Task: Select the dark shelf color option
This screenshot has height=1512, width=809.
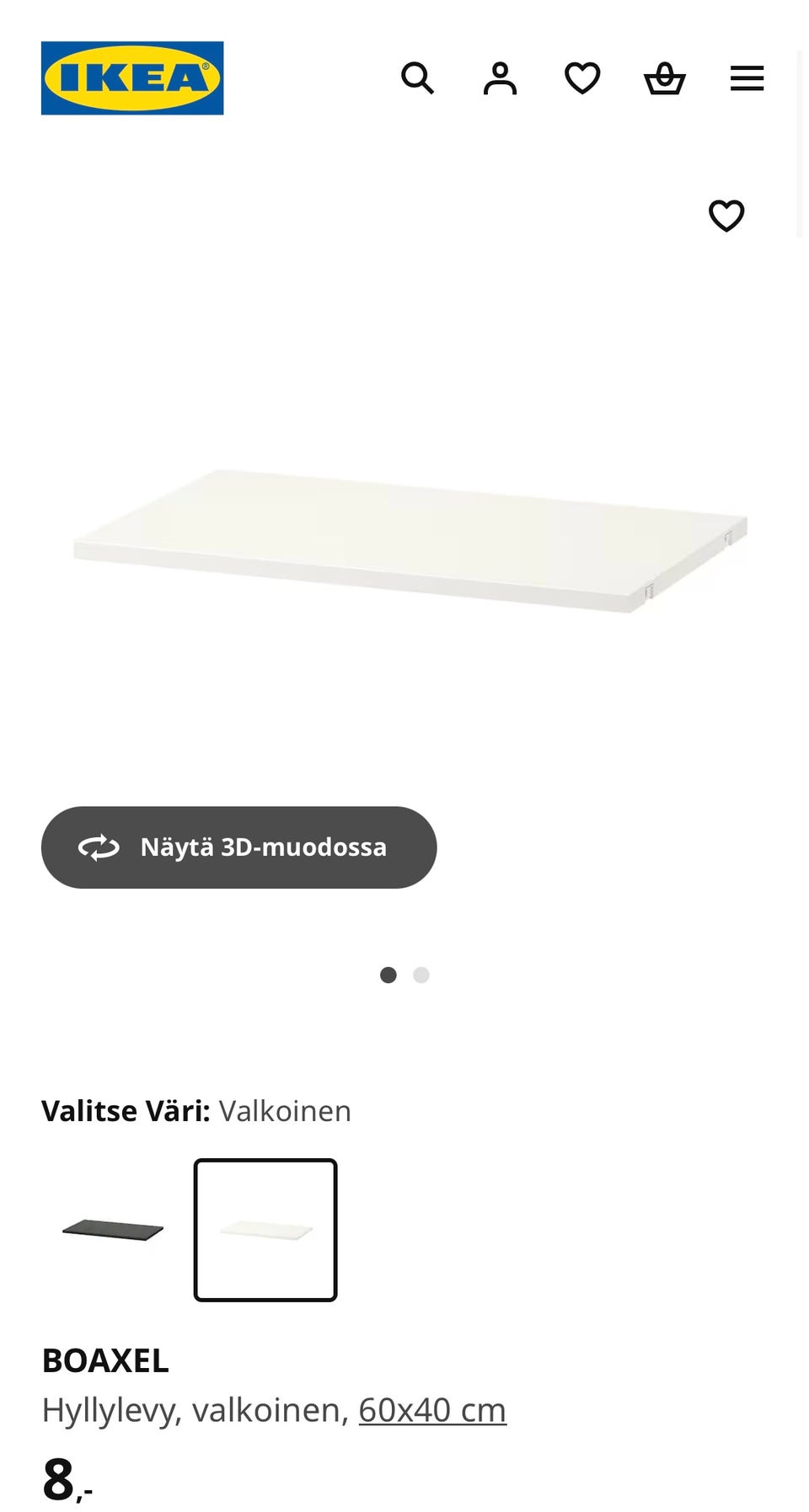Action: point(113,1230)
